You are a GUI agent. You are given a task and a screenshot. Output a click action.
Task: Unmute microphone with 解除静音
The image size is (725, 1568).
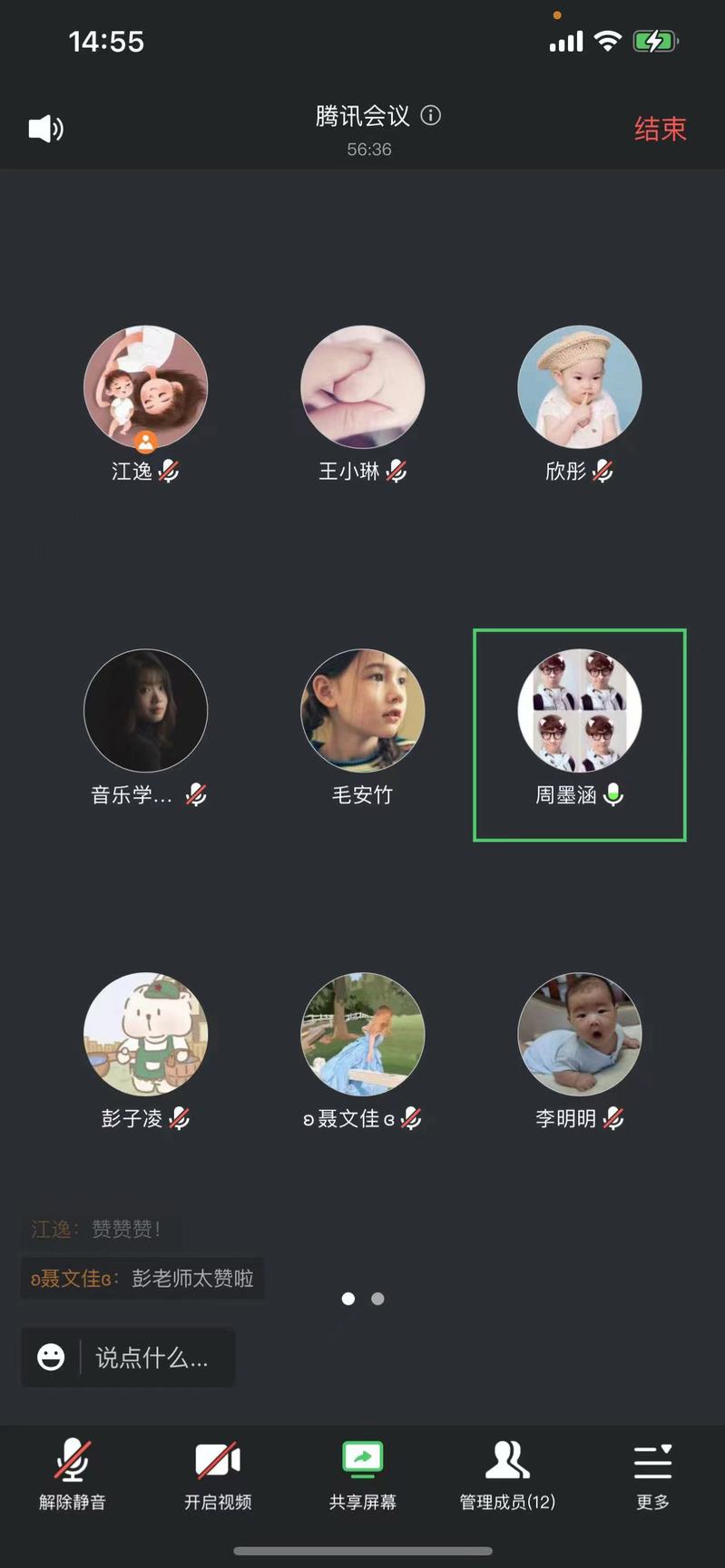(x=73, y=1473)
